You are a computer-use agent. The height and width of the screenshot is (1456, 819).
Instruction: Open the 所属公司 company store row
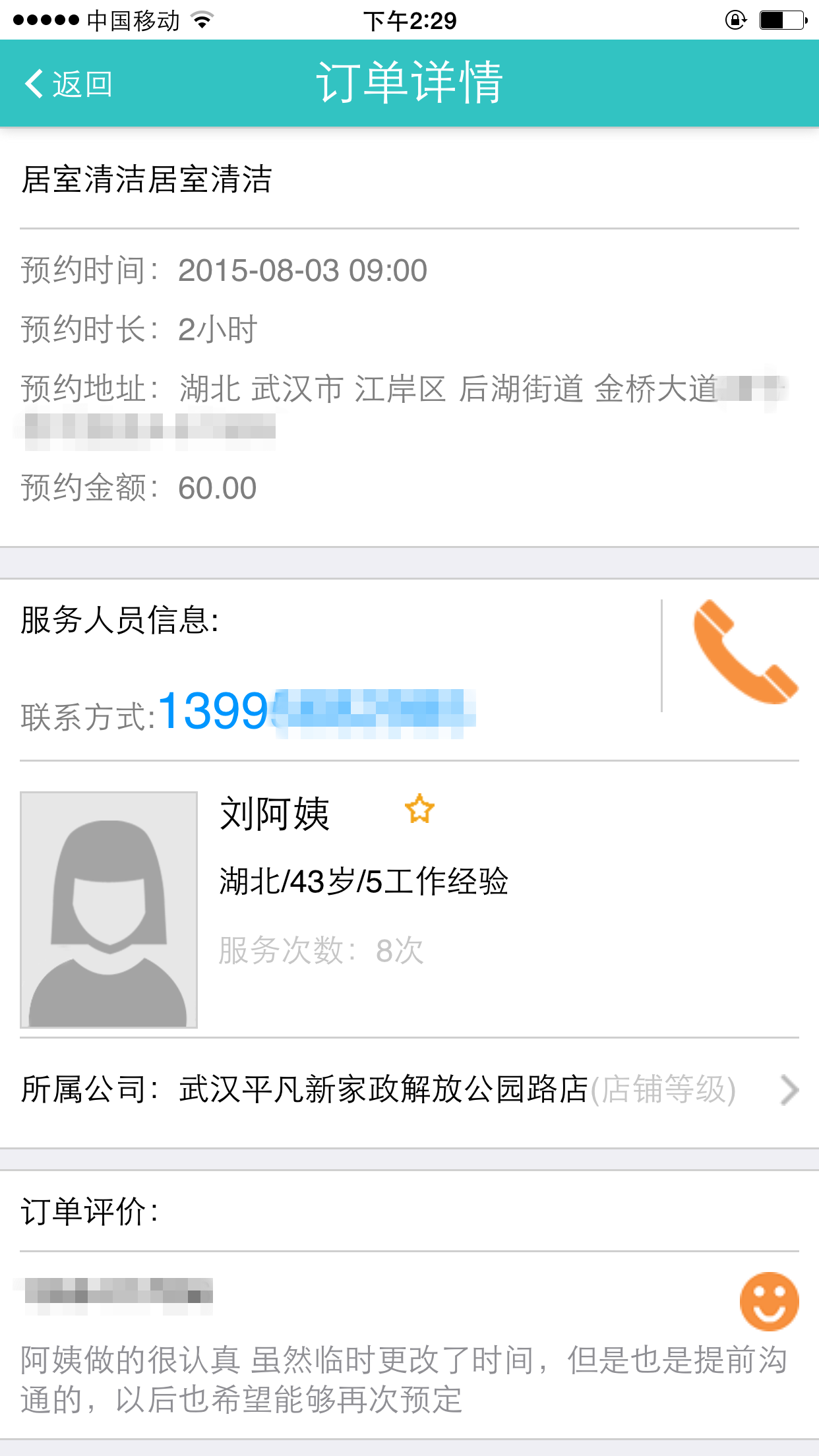[x=409, y=1089]
